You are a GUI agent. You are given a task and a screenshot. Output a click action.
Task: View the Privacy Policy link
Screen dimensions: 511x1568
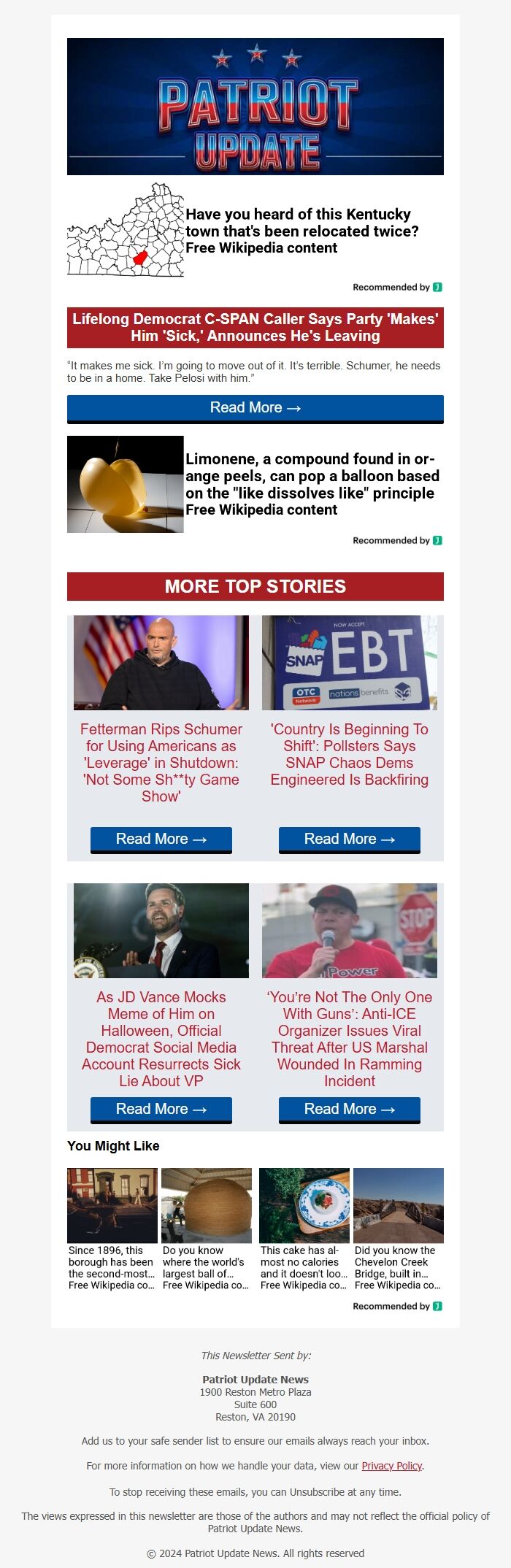click(392, 1466)
